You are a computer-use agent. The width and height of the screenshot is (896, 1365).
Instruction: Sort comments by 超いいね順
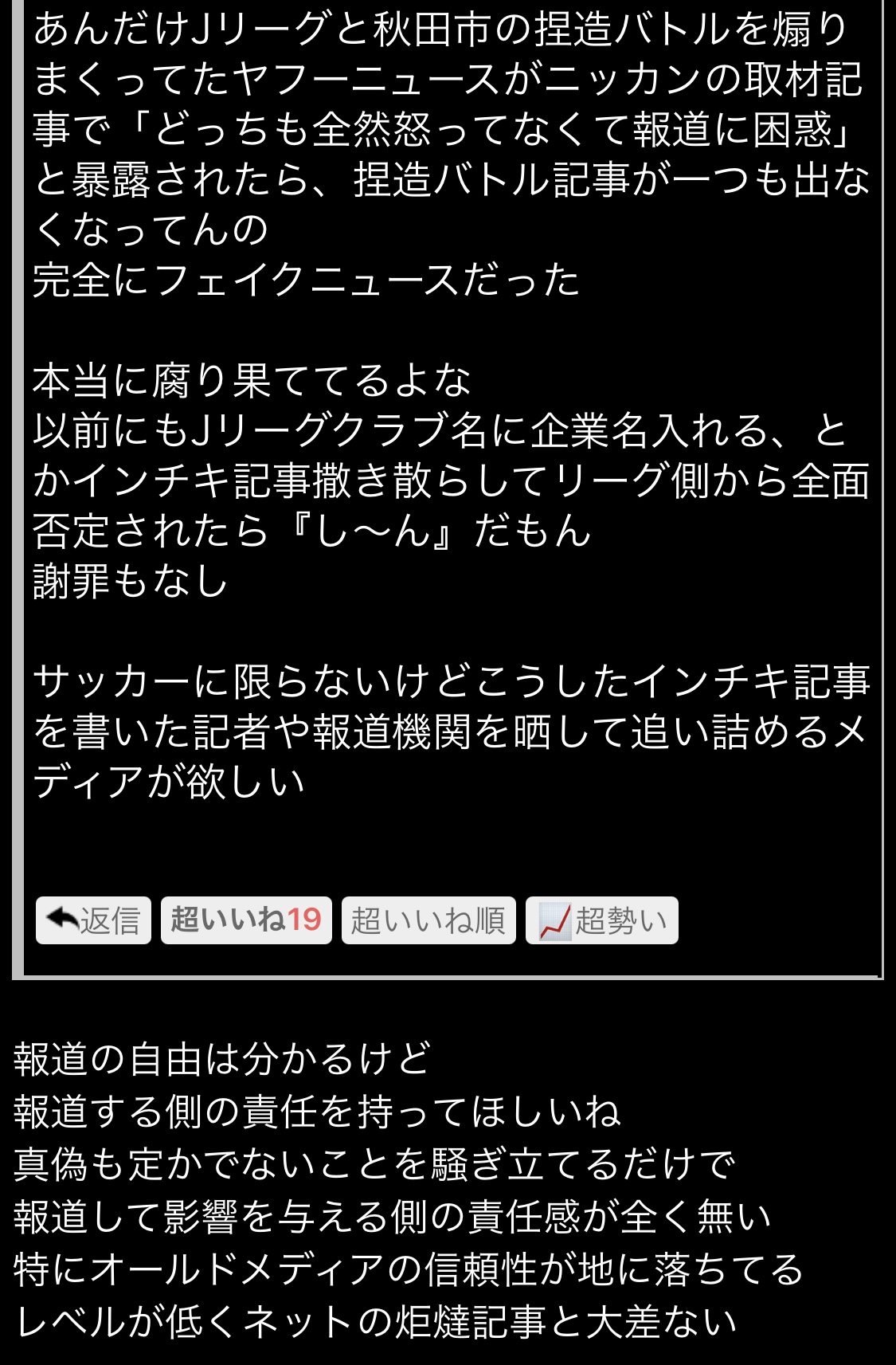click(428, 920)
